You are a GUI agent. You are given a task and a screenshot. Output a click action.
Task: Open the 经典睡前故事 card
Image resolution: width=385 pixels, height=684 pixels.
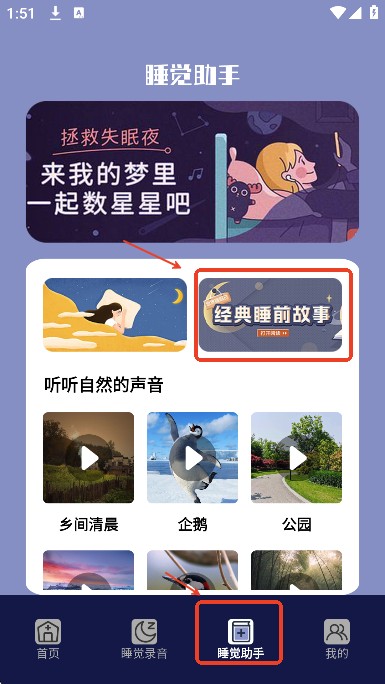[270, 315]
